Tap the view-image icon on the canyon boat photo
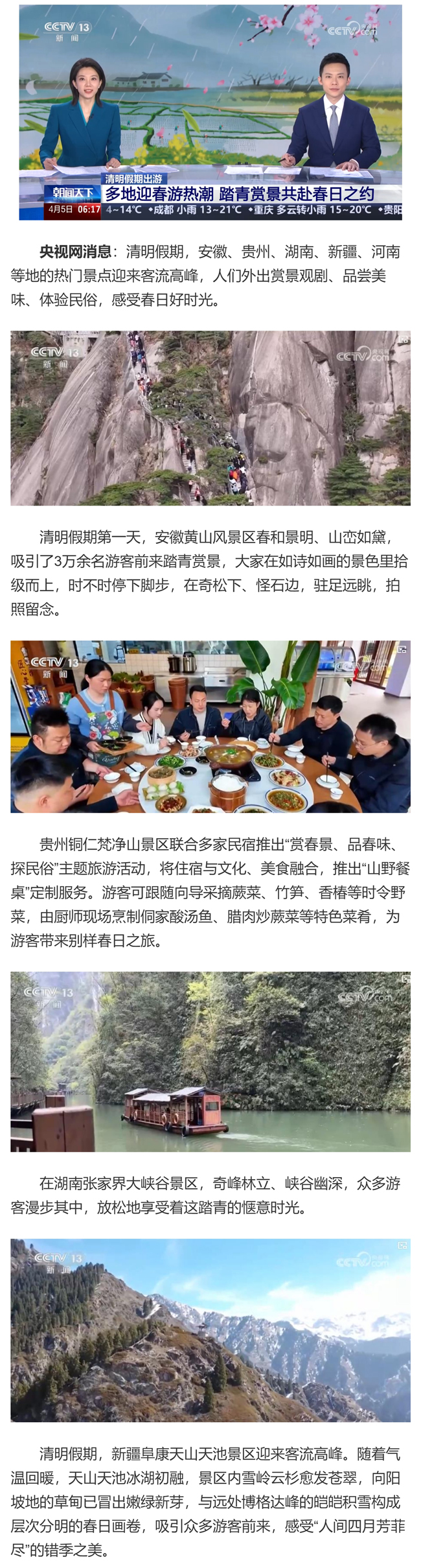Viewport: 421px width, 1568px height. tap(405, 979)
